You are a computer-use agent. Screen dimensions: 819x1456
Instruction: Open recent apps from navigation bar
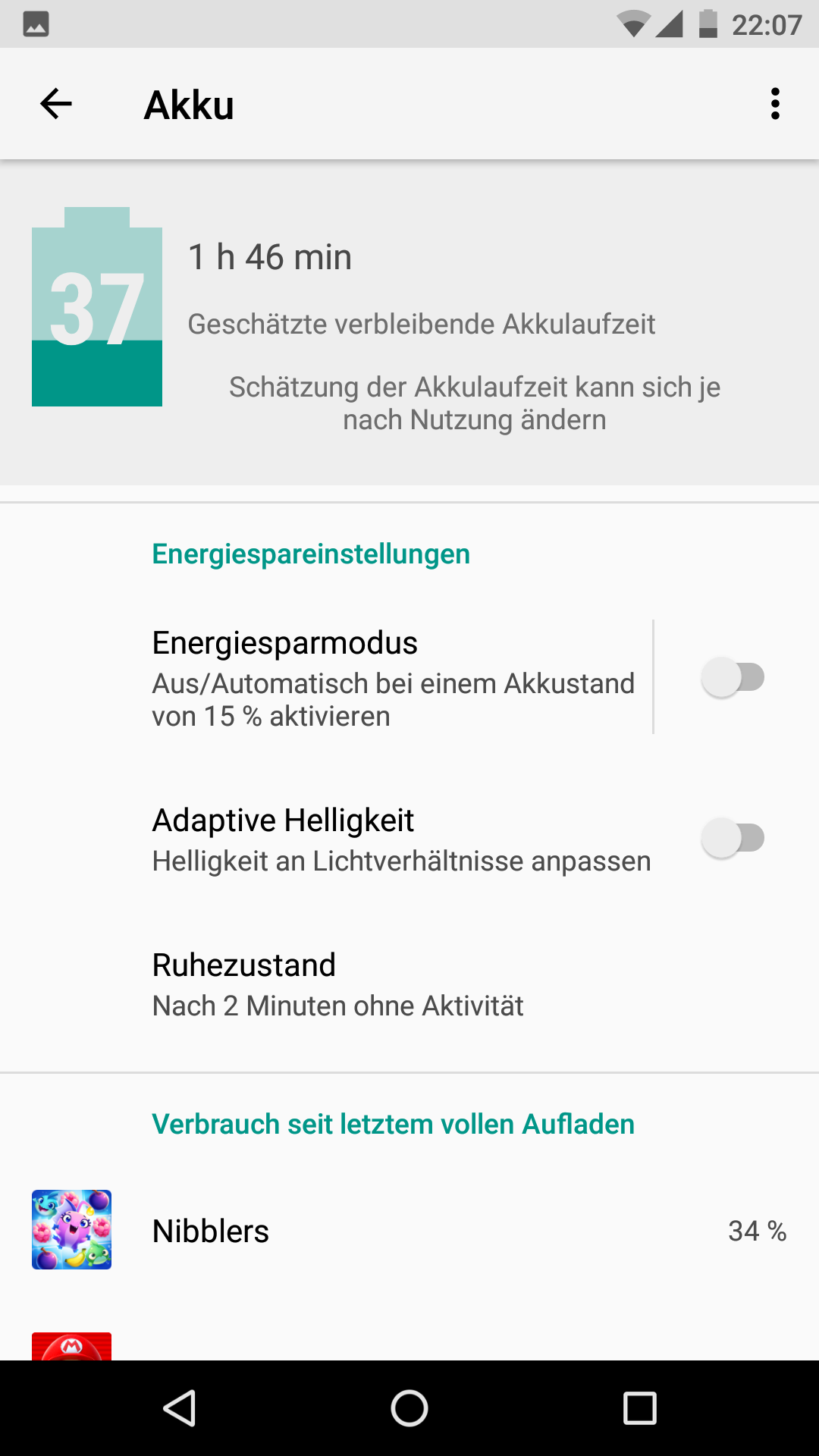coord(639,1408)
